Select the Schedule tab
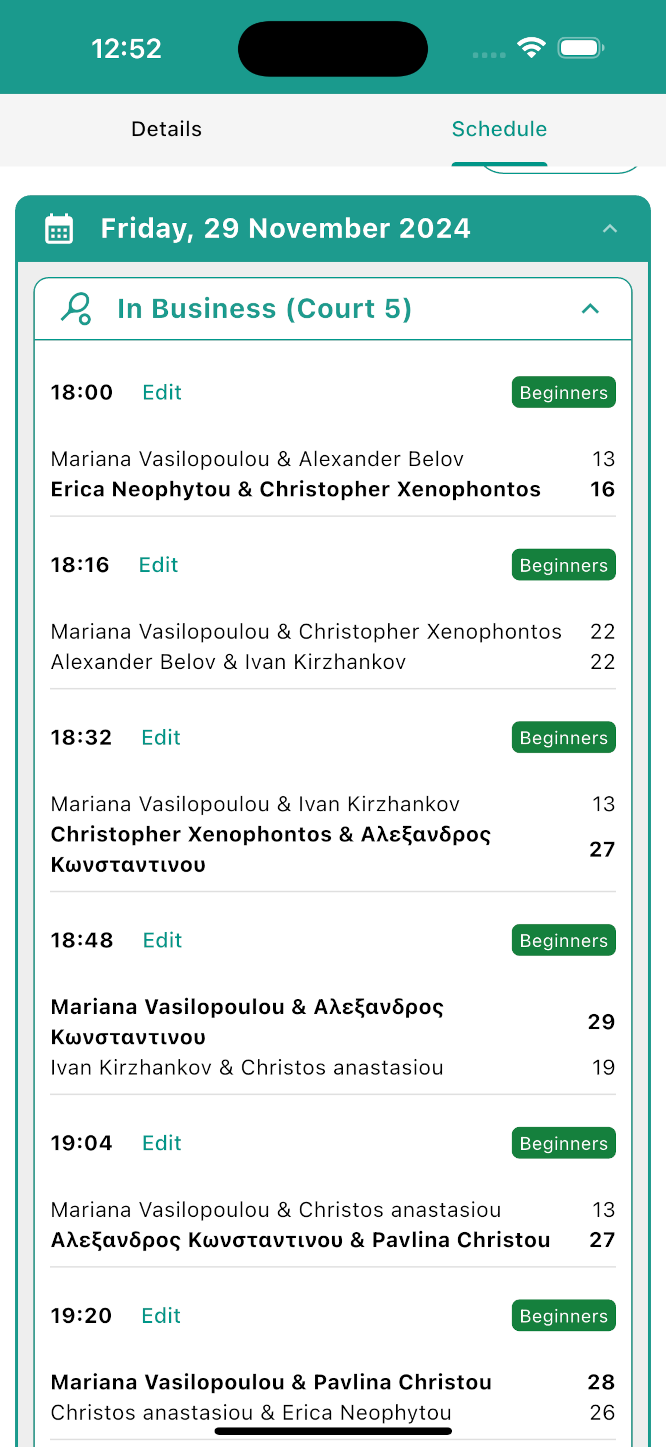 (499, 129)
